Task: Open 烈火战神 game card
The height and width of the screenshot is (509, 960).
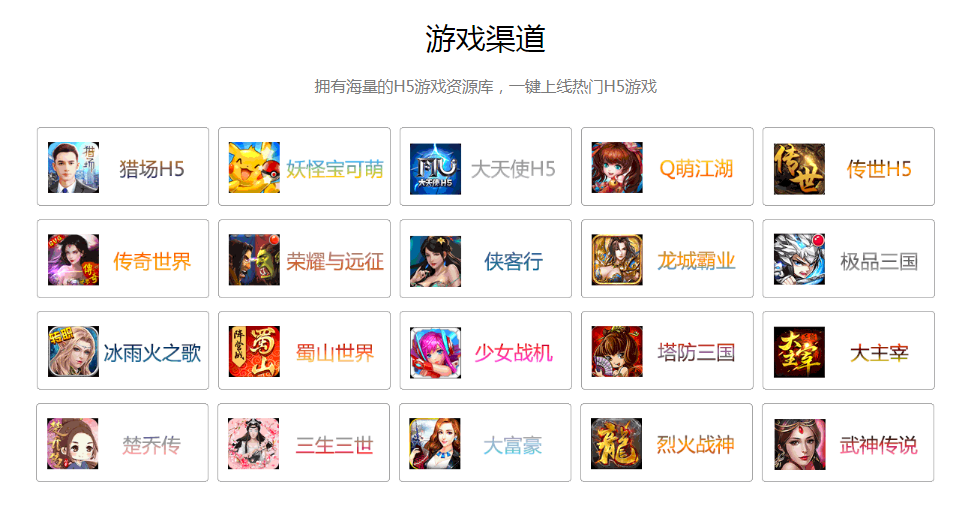Action: pyautogui.click(x=667, y=443)
